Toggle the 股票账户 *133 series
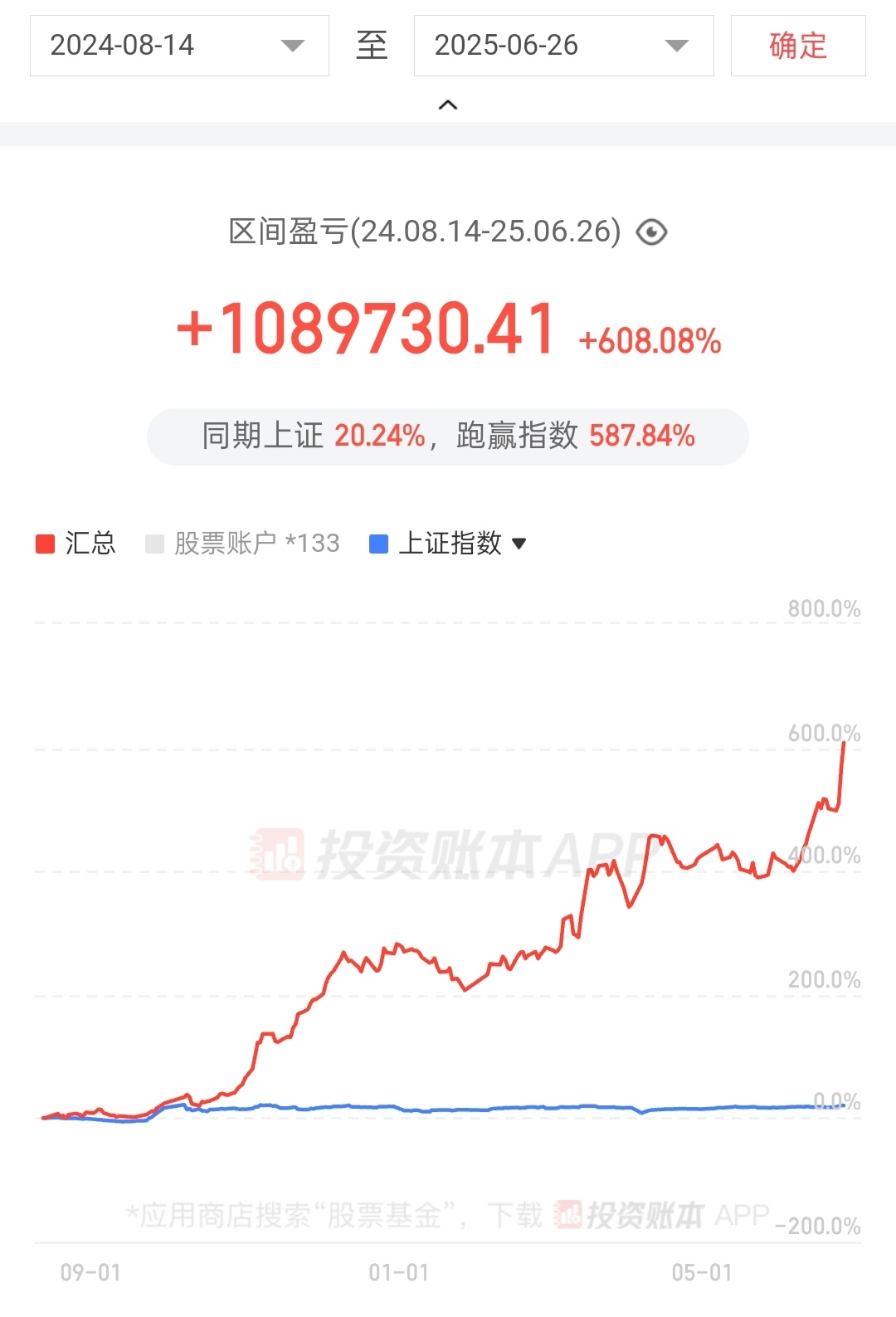The width and height of the screenshot is (896, 1317). coord(242,544)
